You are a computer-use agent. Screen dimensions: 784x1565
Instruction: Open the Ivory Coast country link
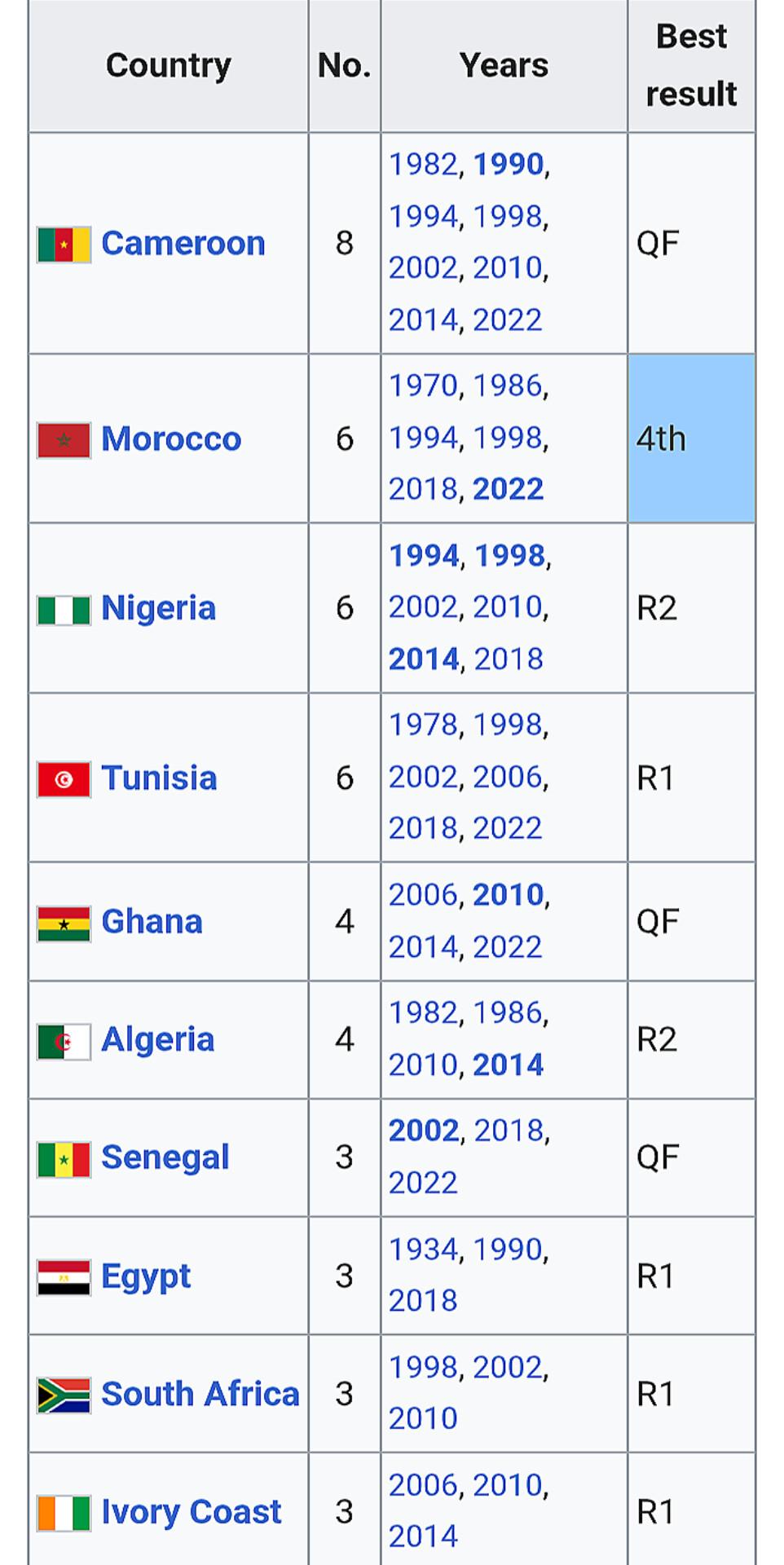click(x=192, y=1513)
